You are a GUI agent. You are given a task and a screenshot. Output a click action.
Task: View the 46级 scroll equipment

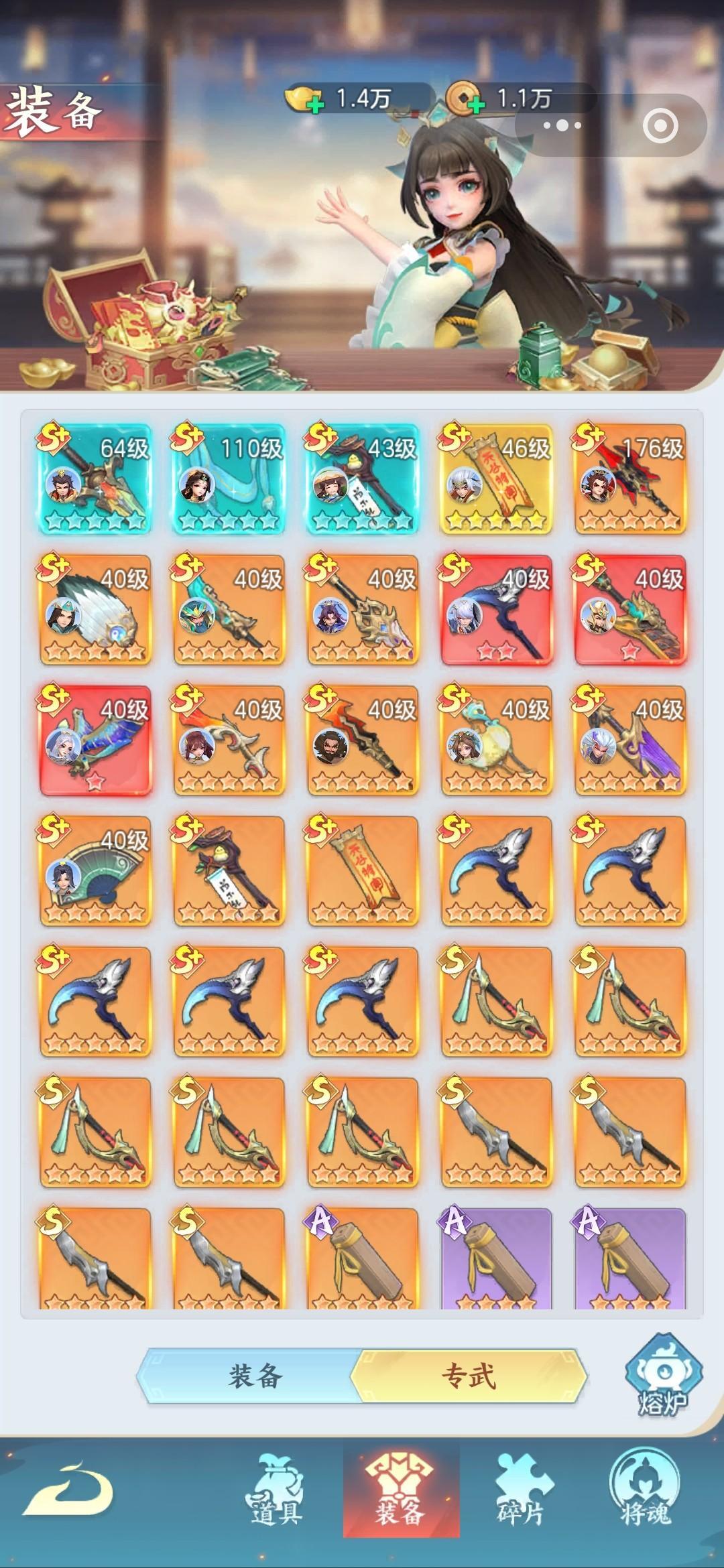tap(496, 479)
